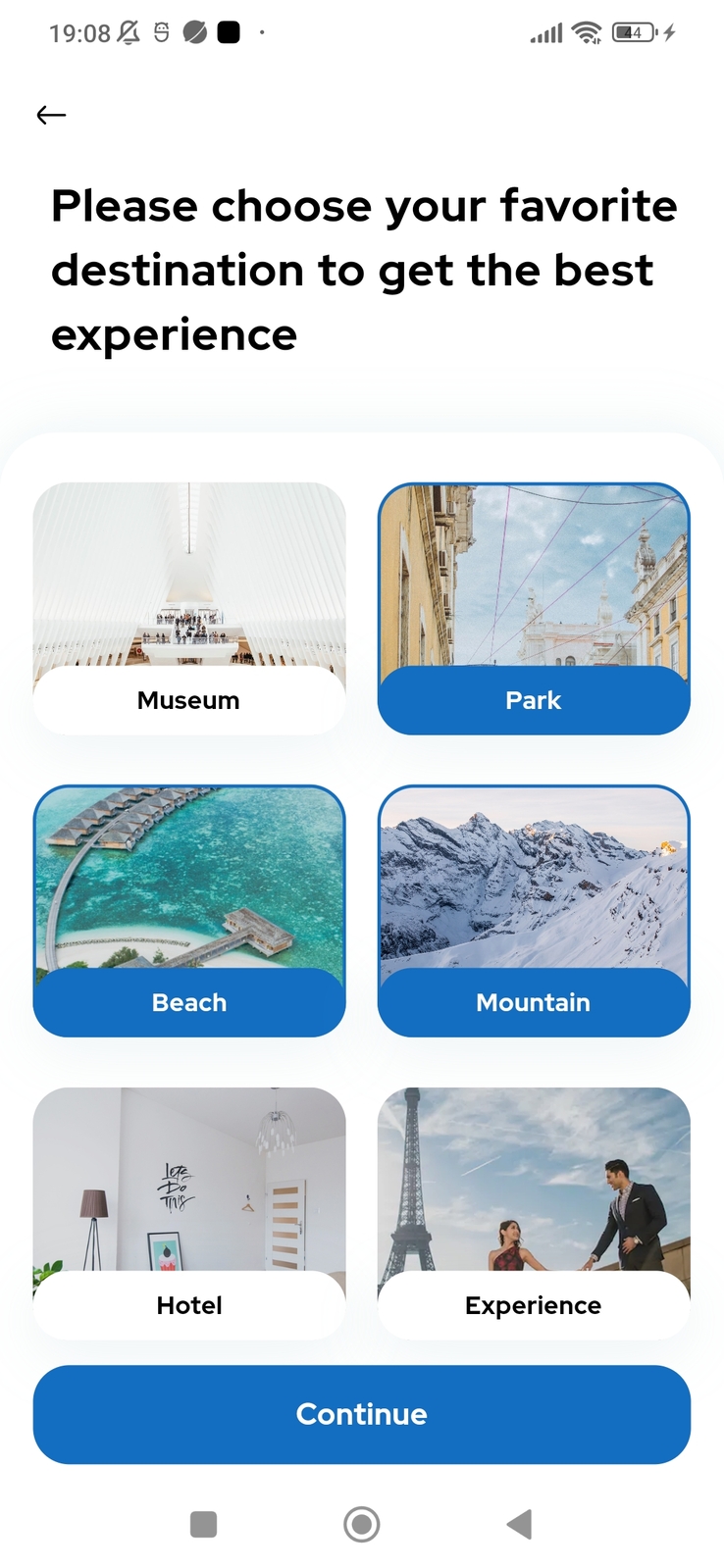Tap the muted notifications bell icon

127,32
